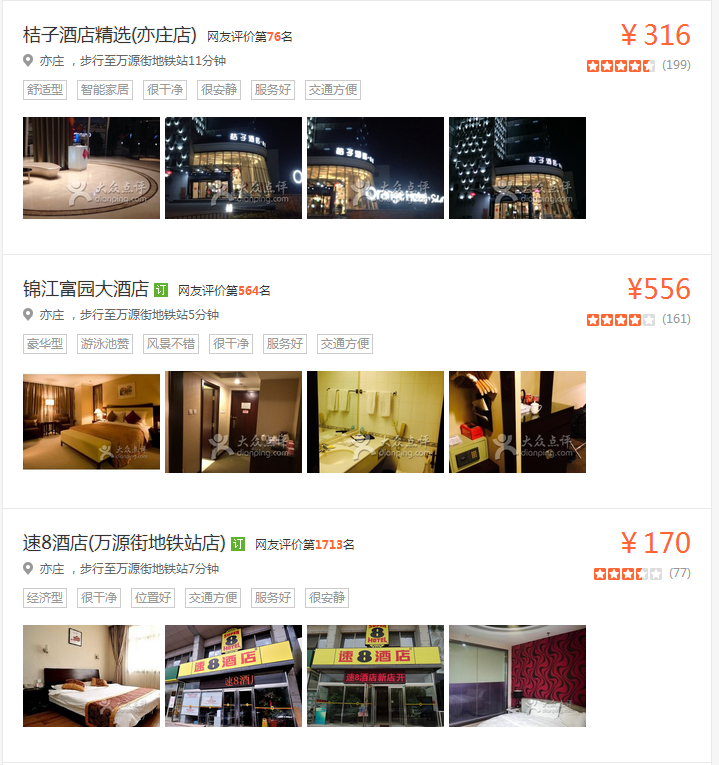This screenshot has width=719, height=765.
Task: View red wall room photo of 速8酒店
Action: pos(517,675)
